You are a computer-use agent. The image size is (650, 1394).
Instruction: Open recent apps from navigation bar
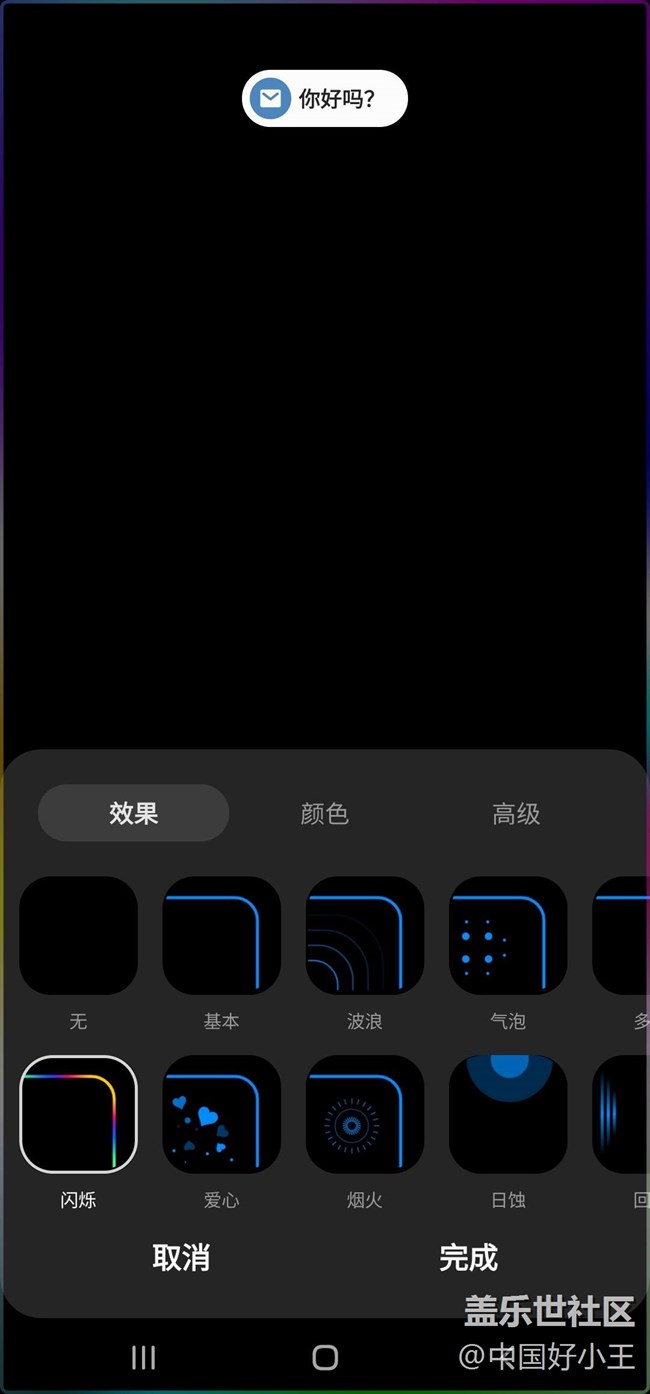143,1357
